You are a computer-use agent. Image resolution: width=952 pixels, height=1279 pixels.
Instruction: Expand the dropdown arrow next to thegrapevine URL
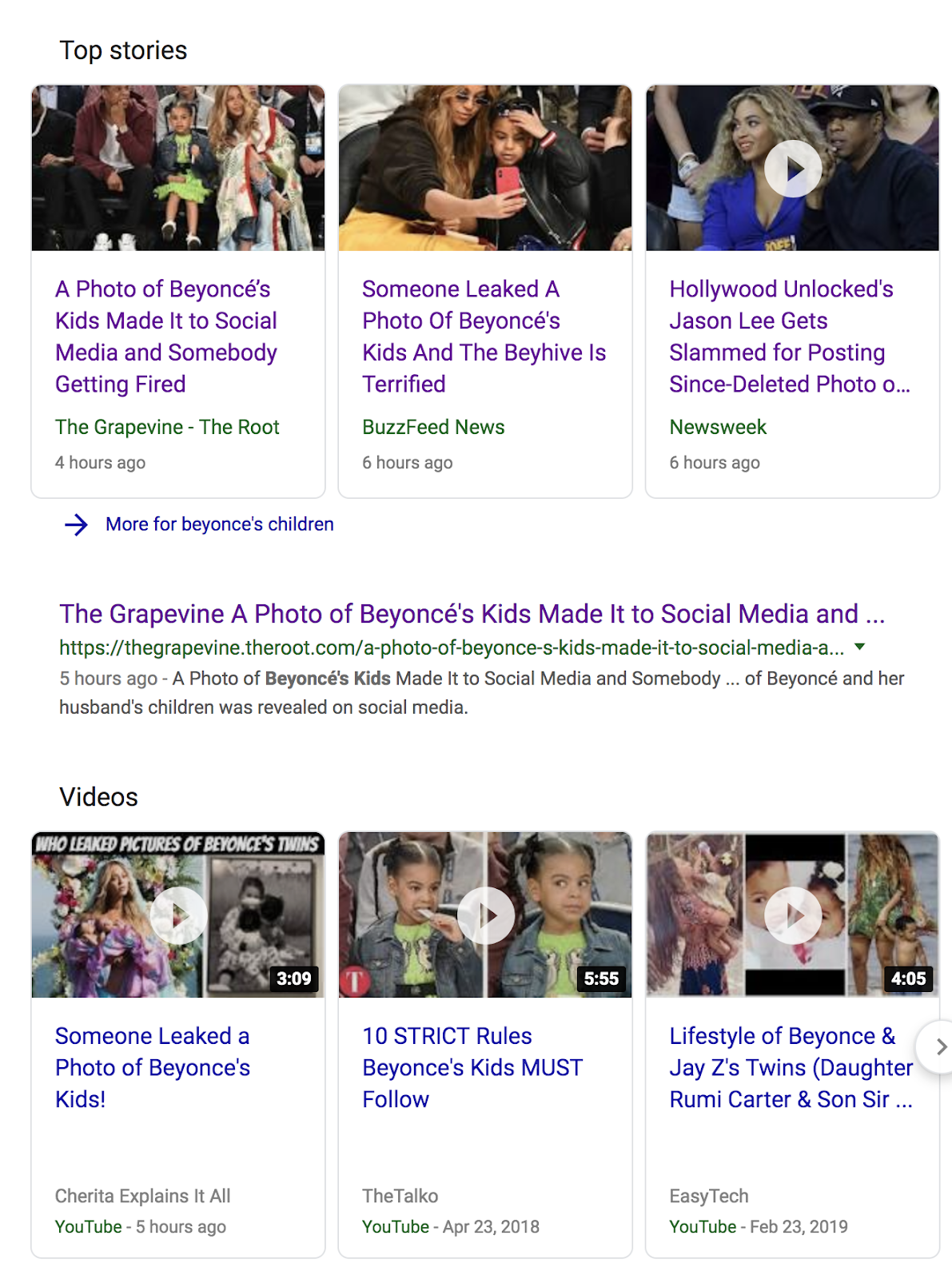[x=860, y=647]
